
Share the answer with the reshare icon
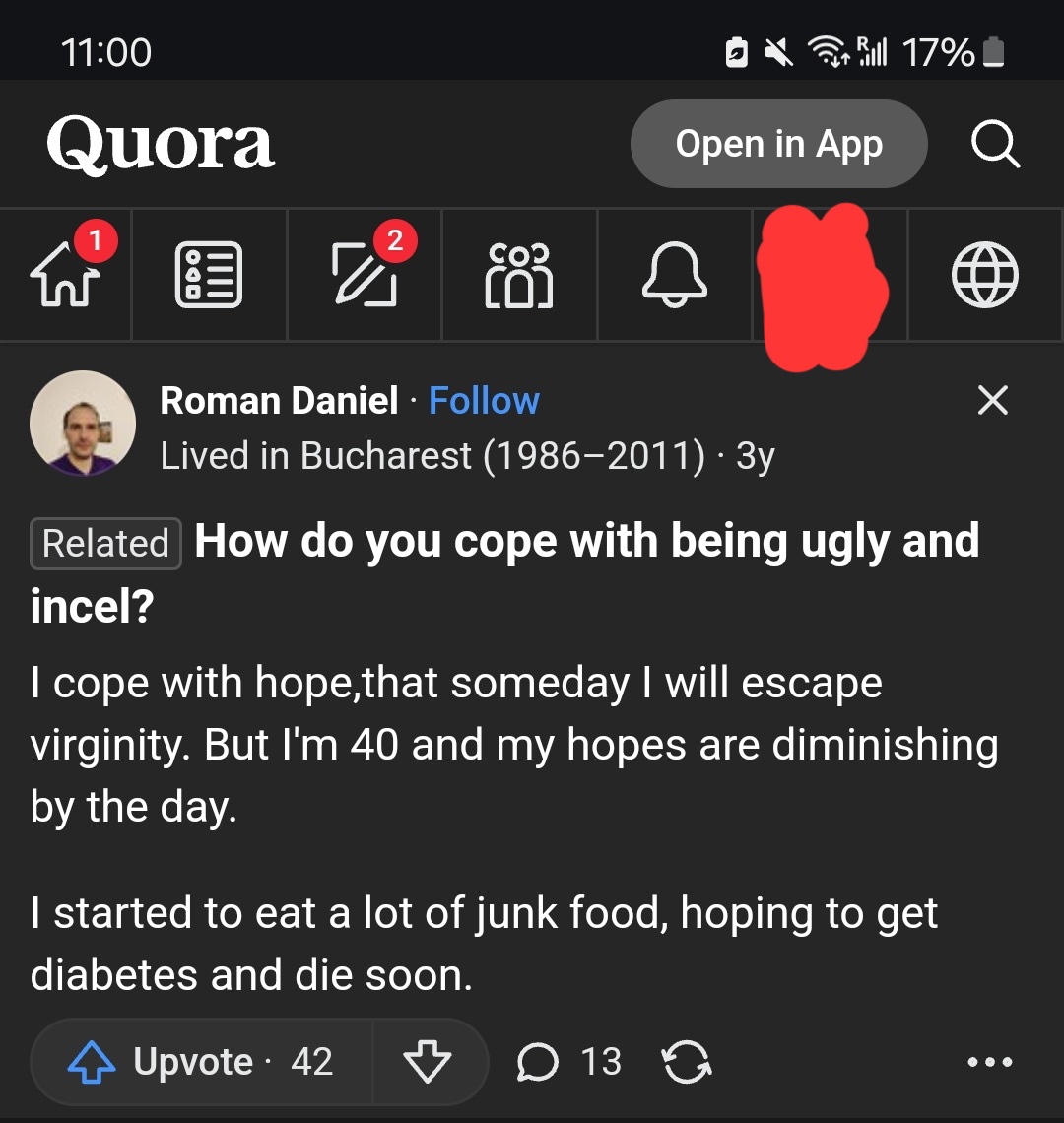(x=687, y=1062)
